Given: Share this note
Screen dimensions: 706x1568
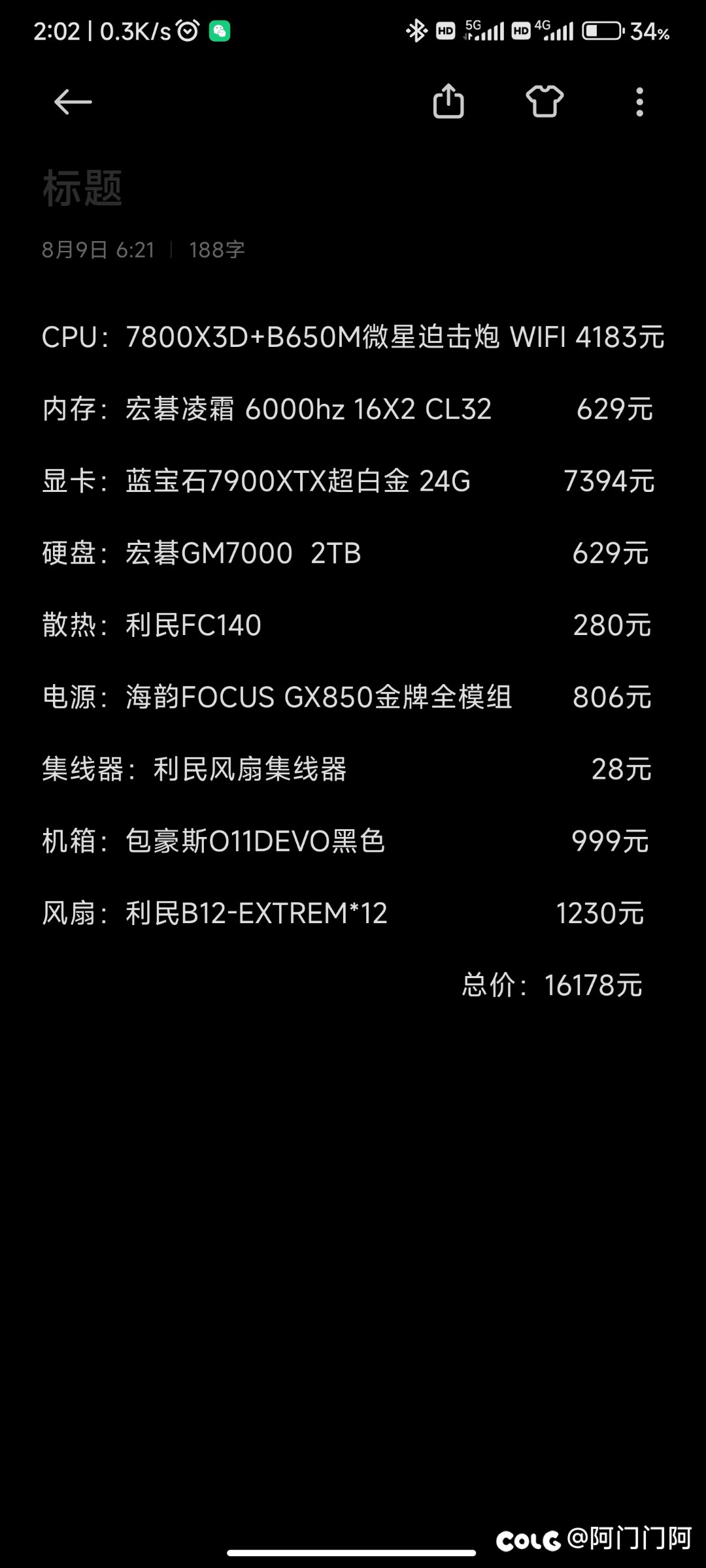Looking at the screenshot, I should click(x=448, y=101).
